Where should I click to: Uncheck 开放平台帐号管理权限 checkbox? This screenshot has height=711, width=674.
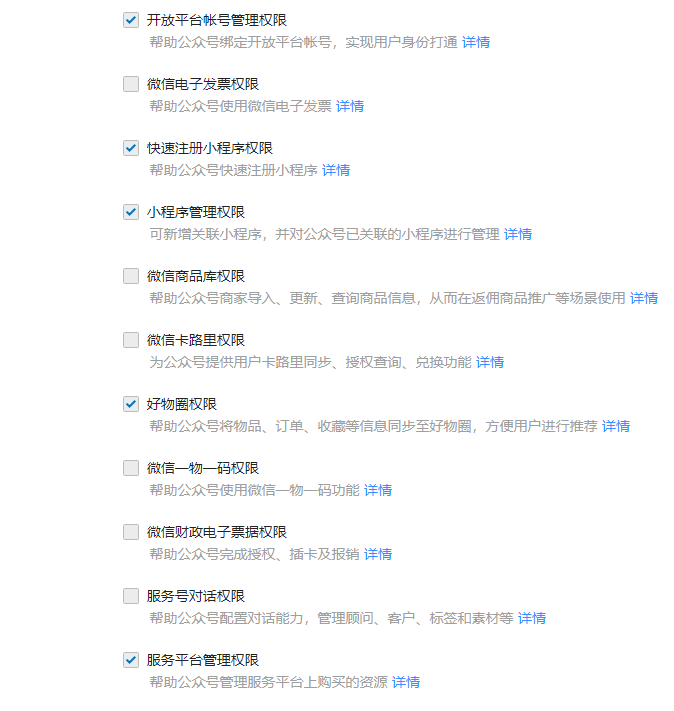coord(131,20)
